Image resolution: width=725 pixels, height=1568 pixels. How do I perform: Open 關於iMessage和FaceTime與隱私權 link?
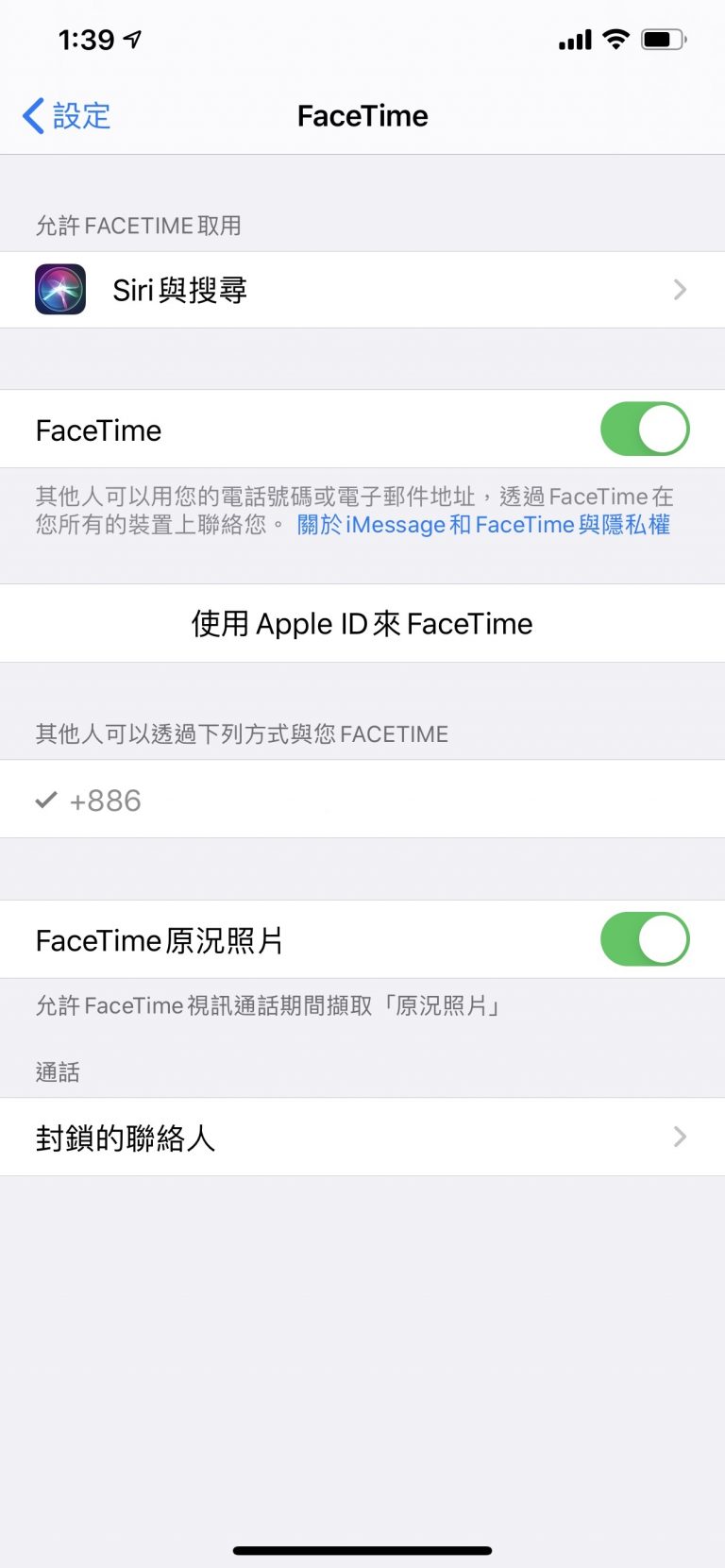coord(483,525)
